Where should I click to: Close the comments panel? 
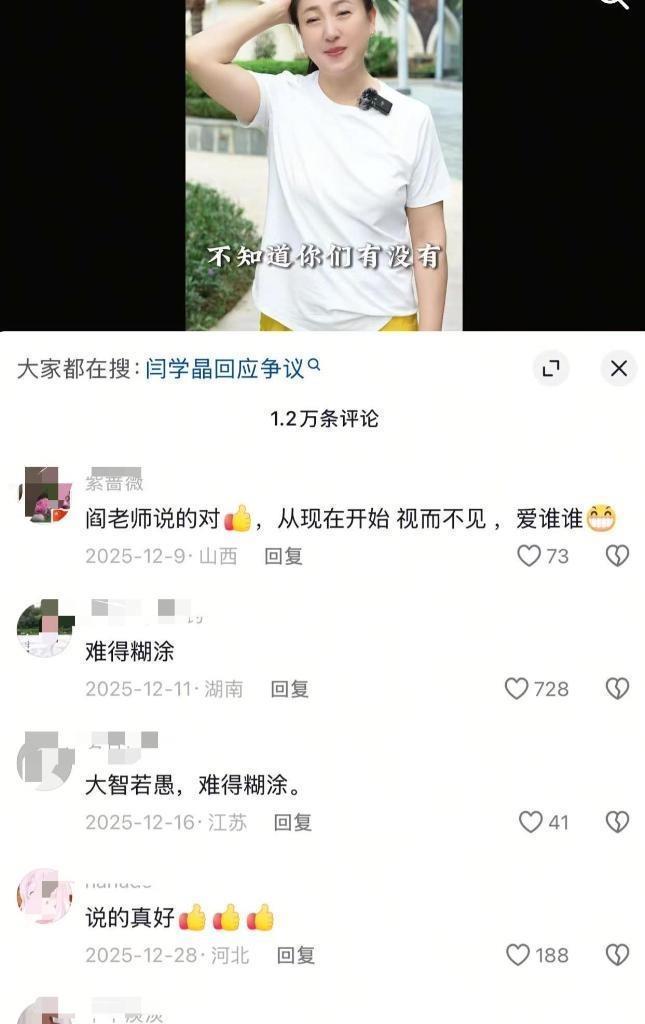618,368
